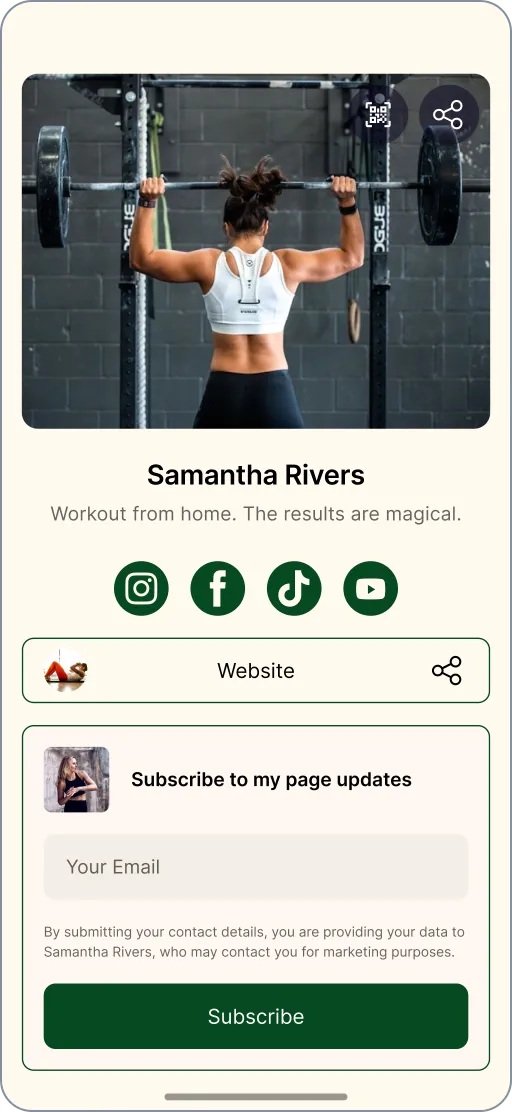Hit the Subscribe button

pos(256,1016)
